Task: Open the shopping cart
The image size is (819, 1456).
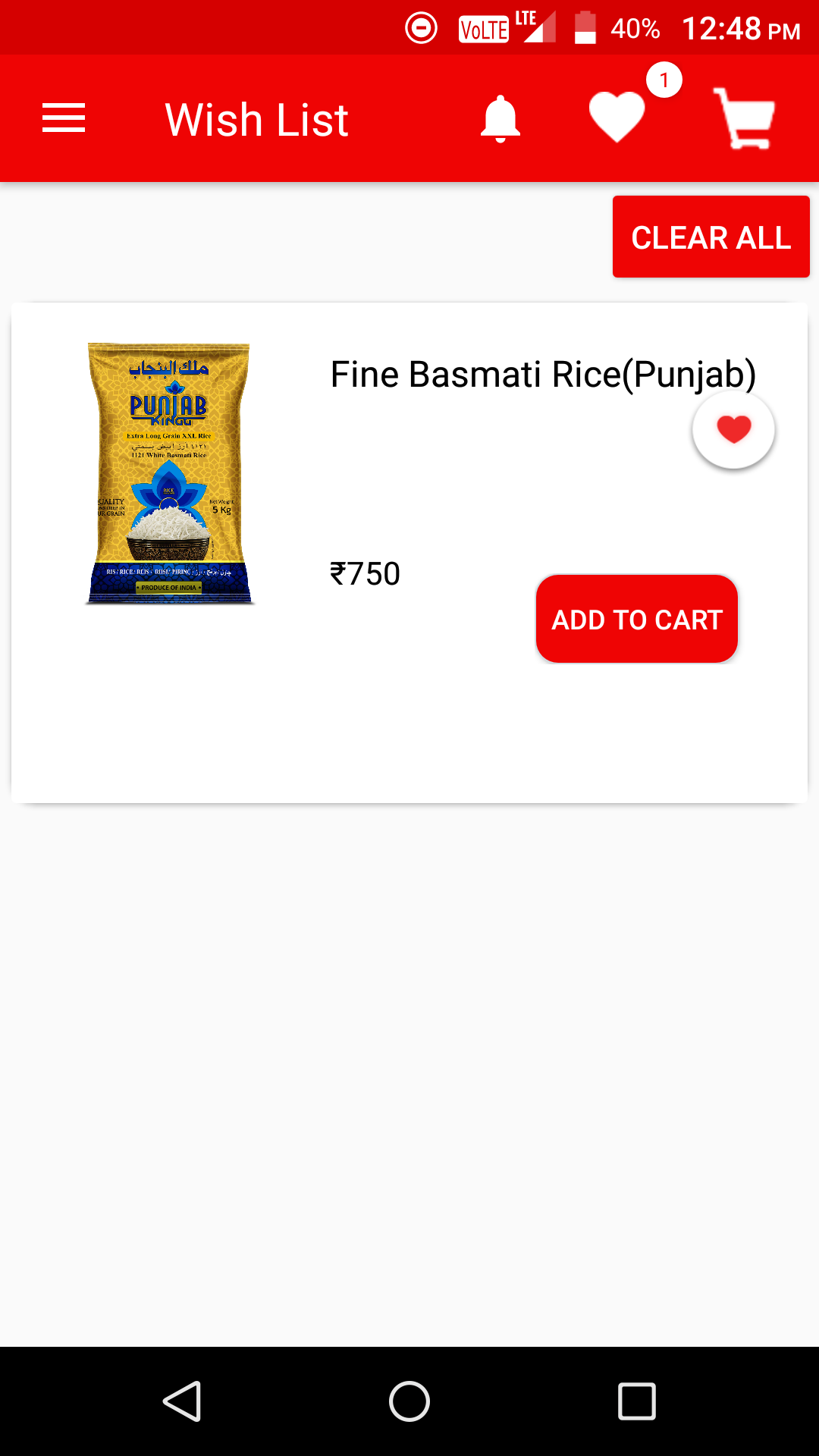Action: click(744, 118)
